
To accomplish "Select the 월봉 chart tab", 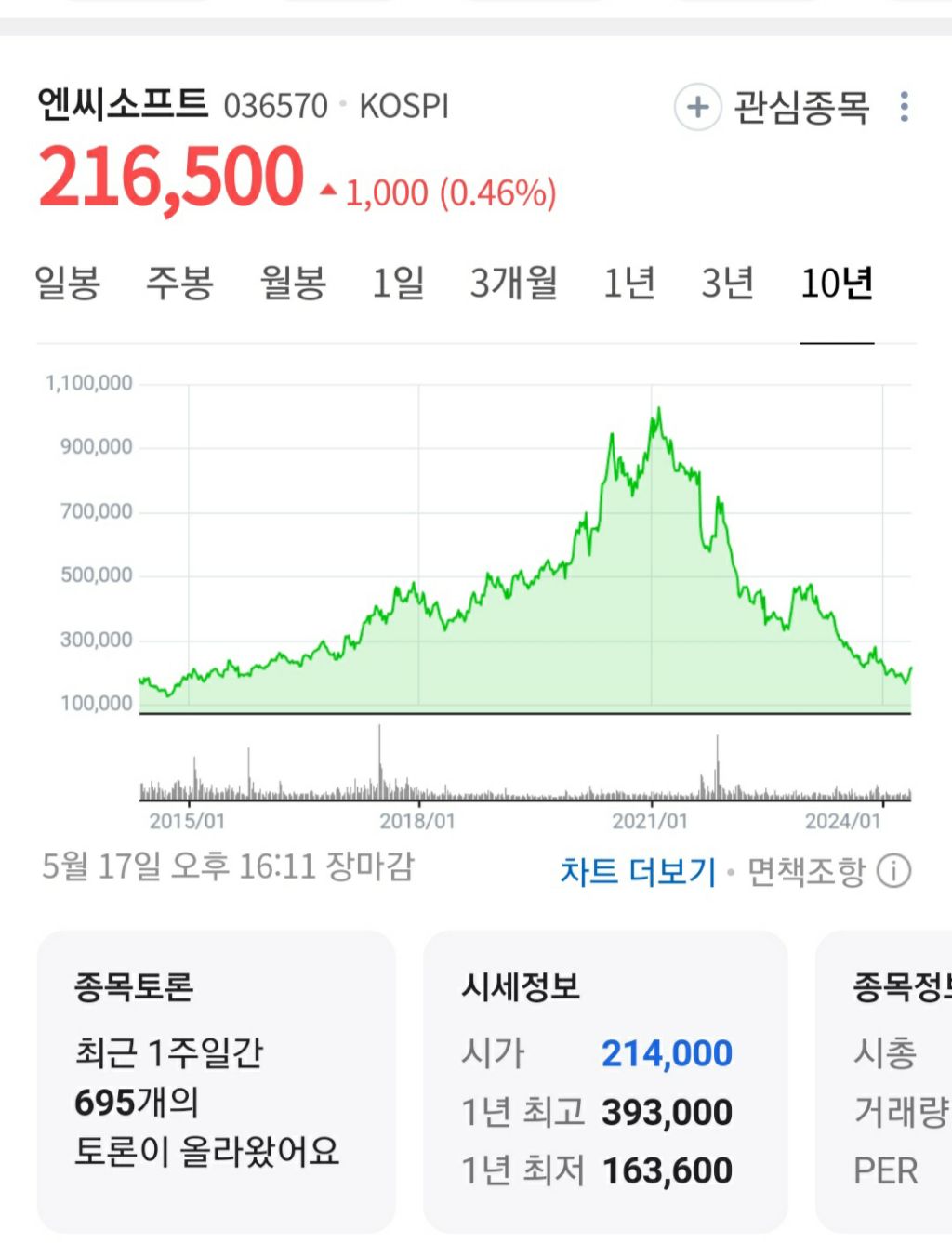I will pyautogui.click(x=293, y=284).
